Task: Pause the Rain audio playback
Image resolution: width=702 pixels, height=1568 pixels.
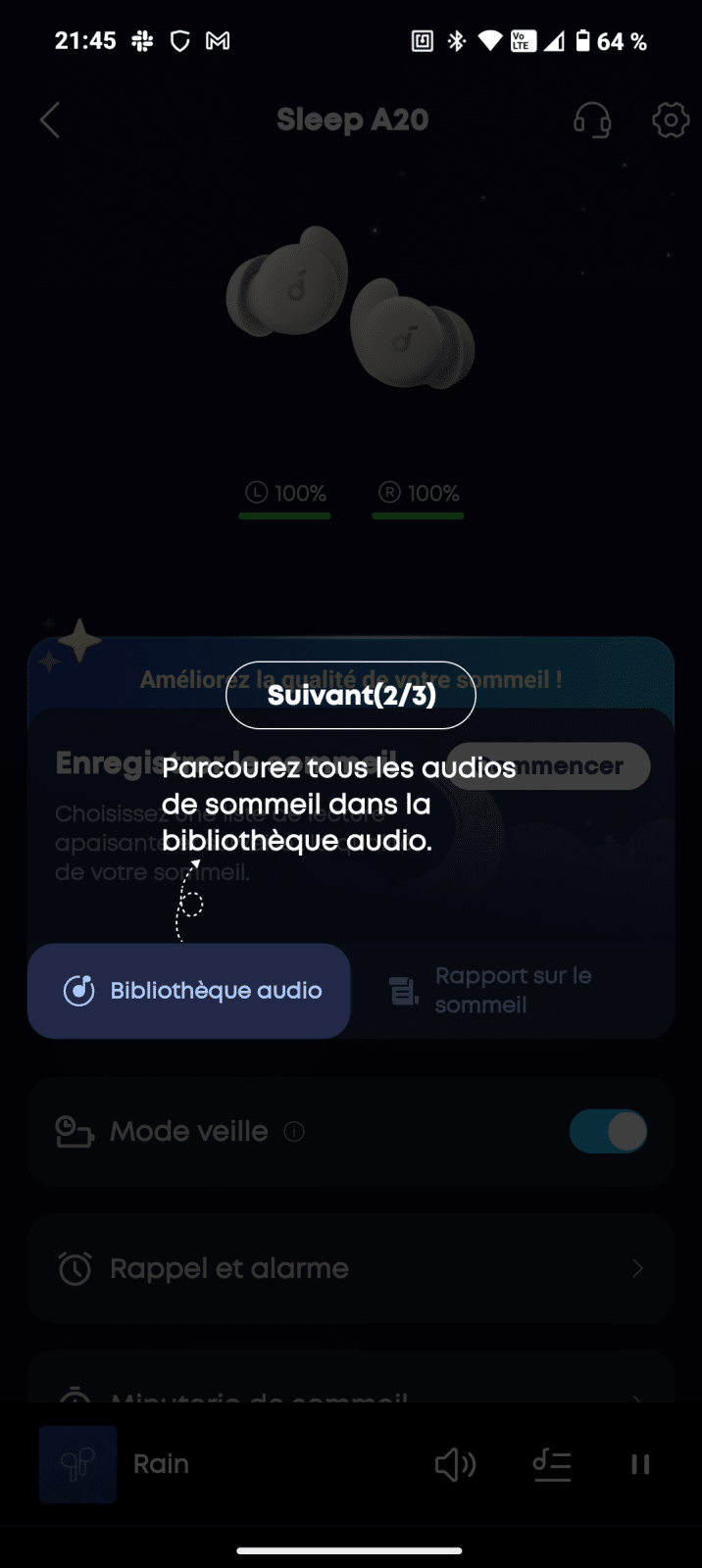Action: (x=640, y=1464)
